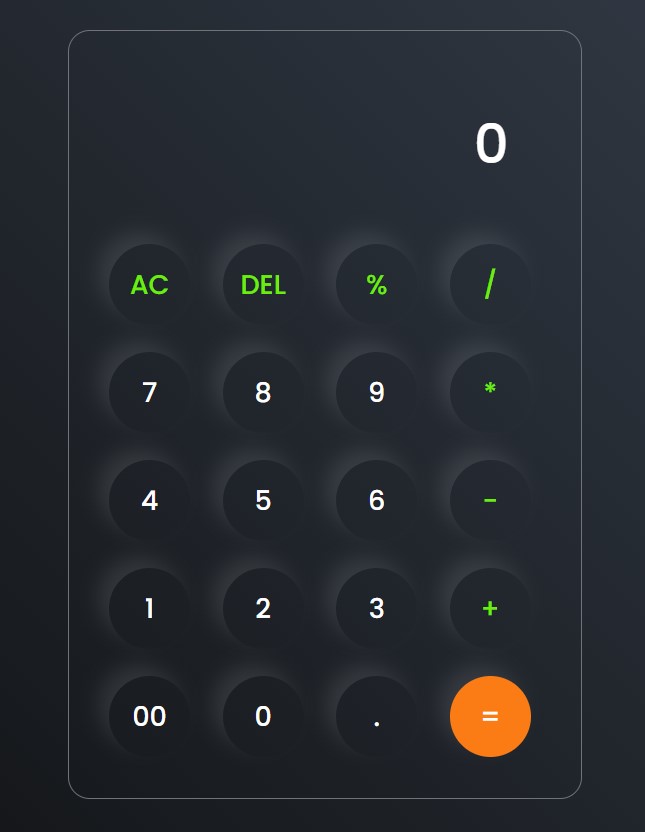645x832 pixels.
Task: Tap the double zero key
Action: [149, 717]
